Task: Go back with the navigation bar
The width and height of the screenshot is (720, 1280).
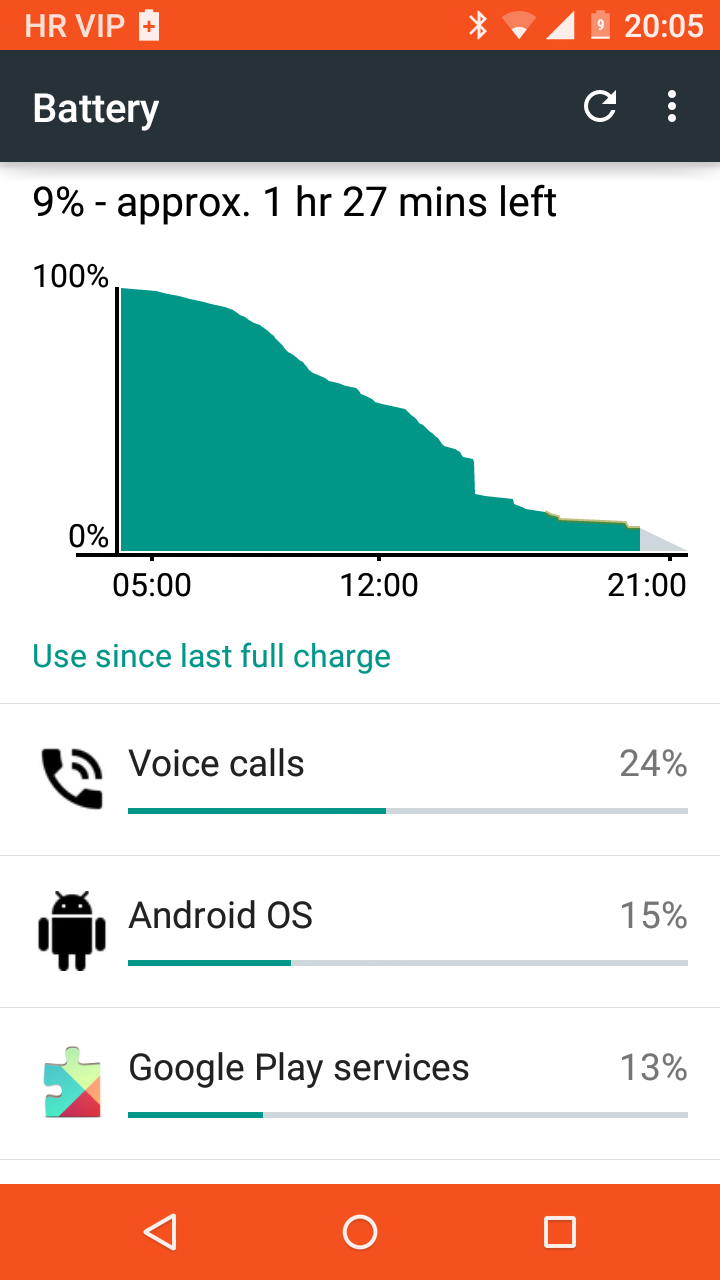Action: point(160,1232)
